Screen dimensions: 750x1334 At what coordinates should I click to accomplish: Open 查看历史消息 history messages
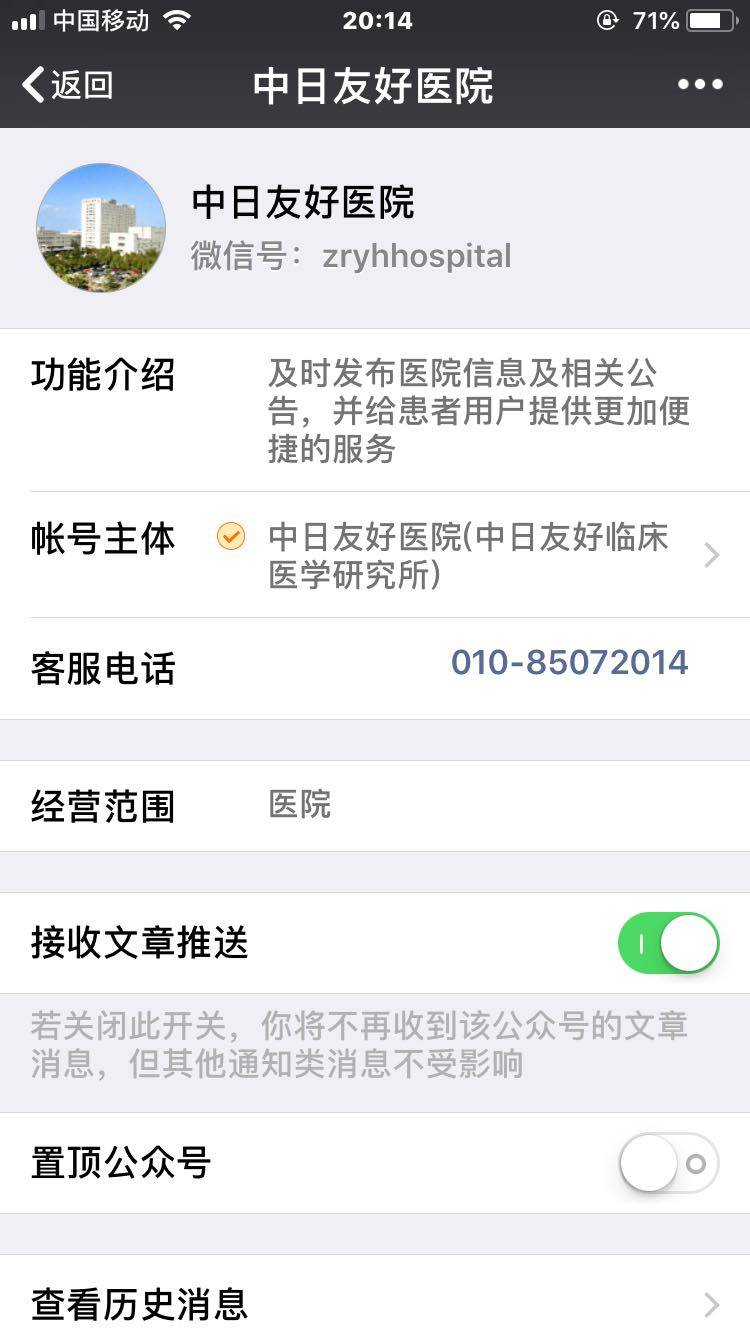pos(375,1303)
